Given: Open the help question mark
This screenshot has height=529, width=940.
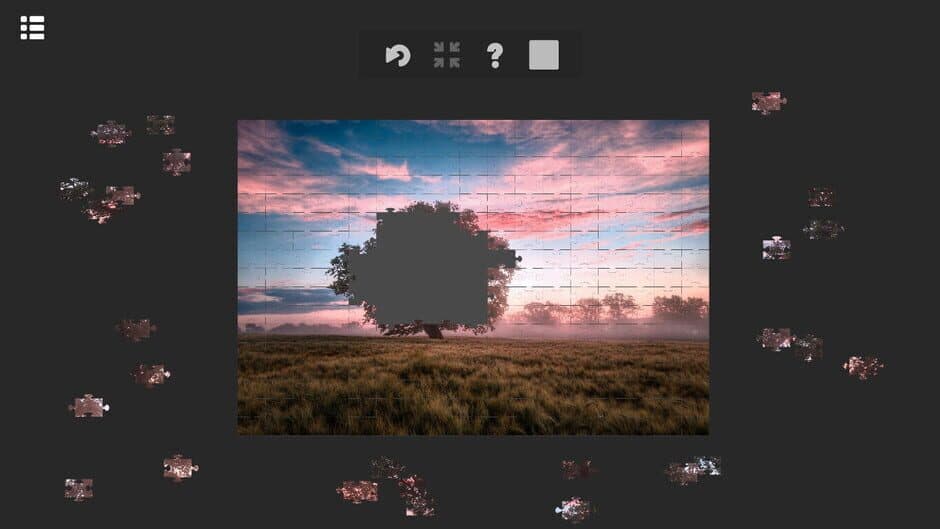Looking at the screenshot, I should [x=494, y=55].
